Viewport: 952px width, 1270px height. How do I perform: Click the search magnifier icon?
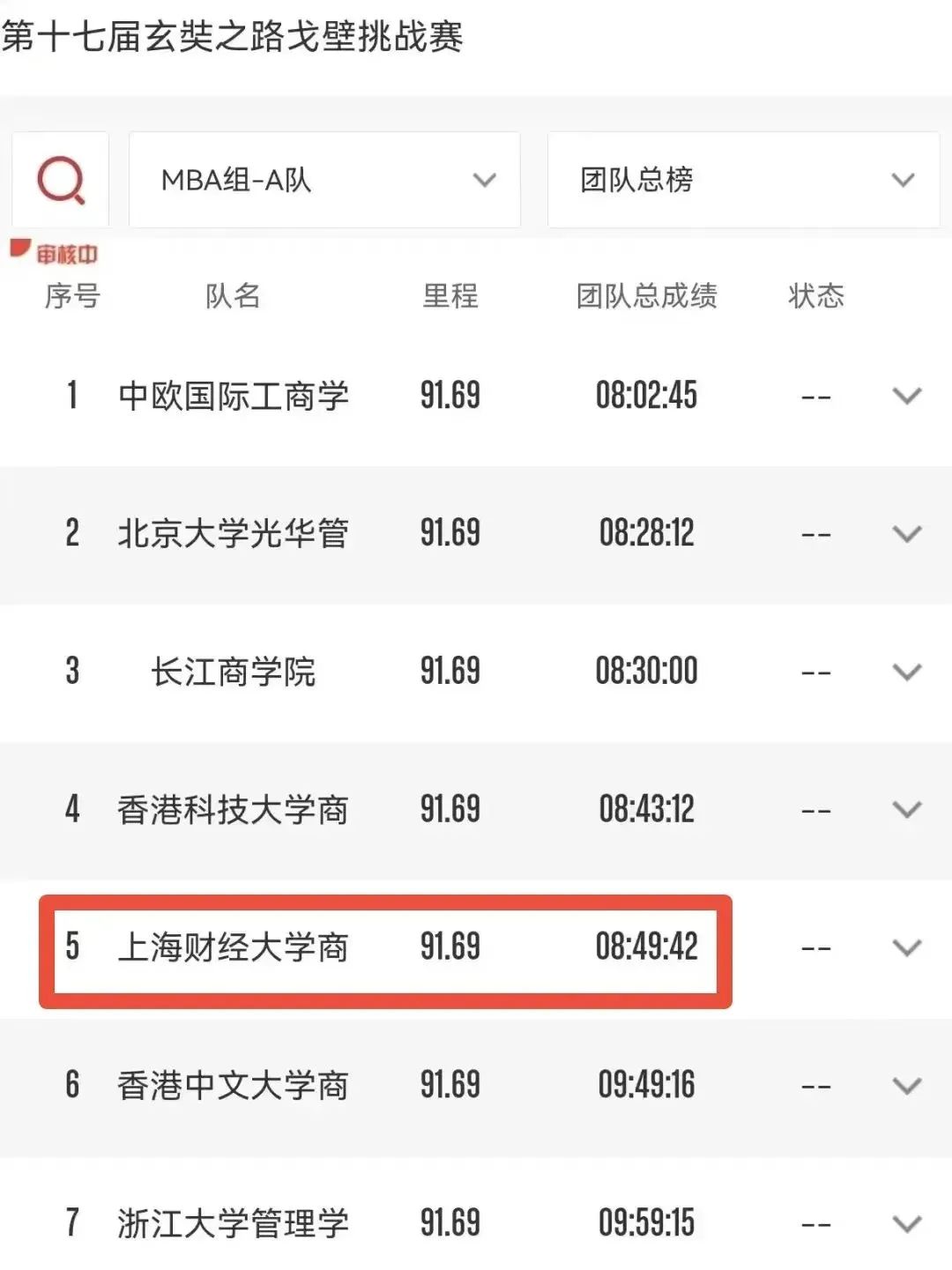pyautogui.click(x=59, y=180)
